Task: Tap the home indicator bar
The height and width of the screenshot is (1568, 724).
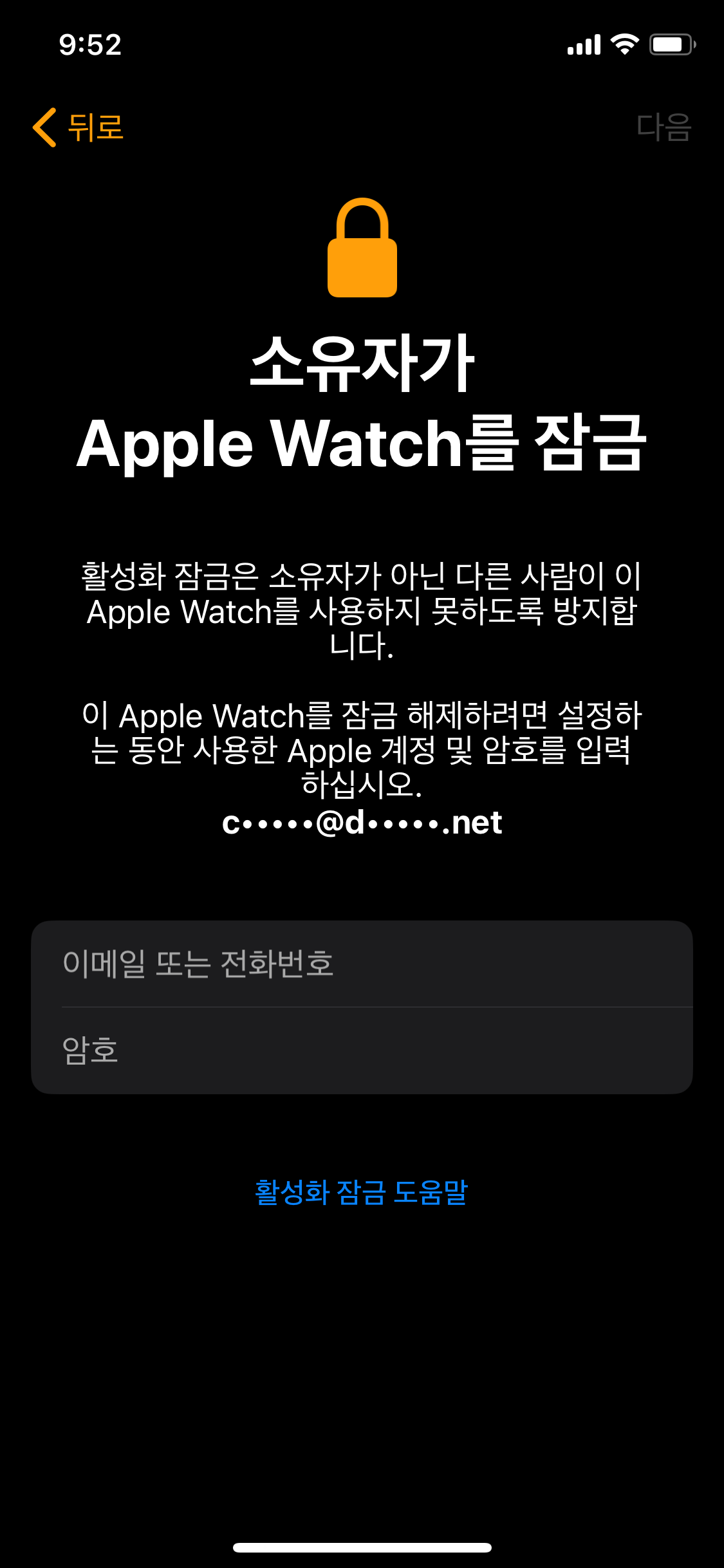Action: 362,1547
